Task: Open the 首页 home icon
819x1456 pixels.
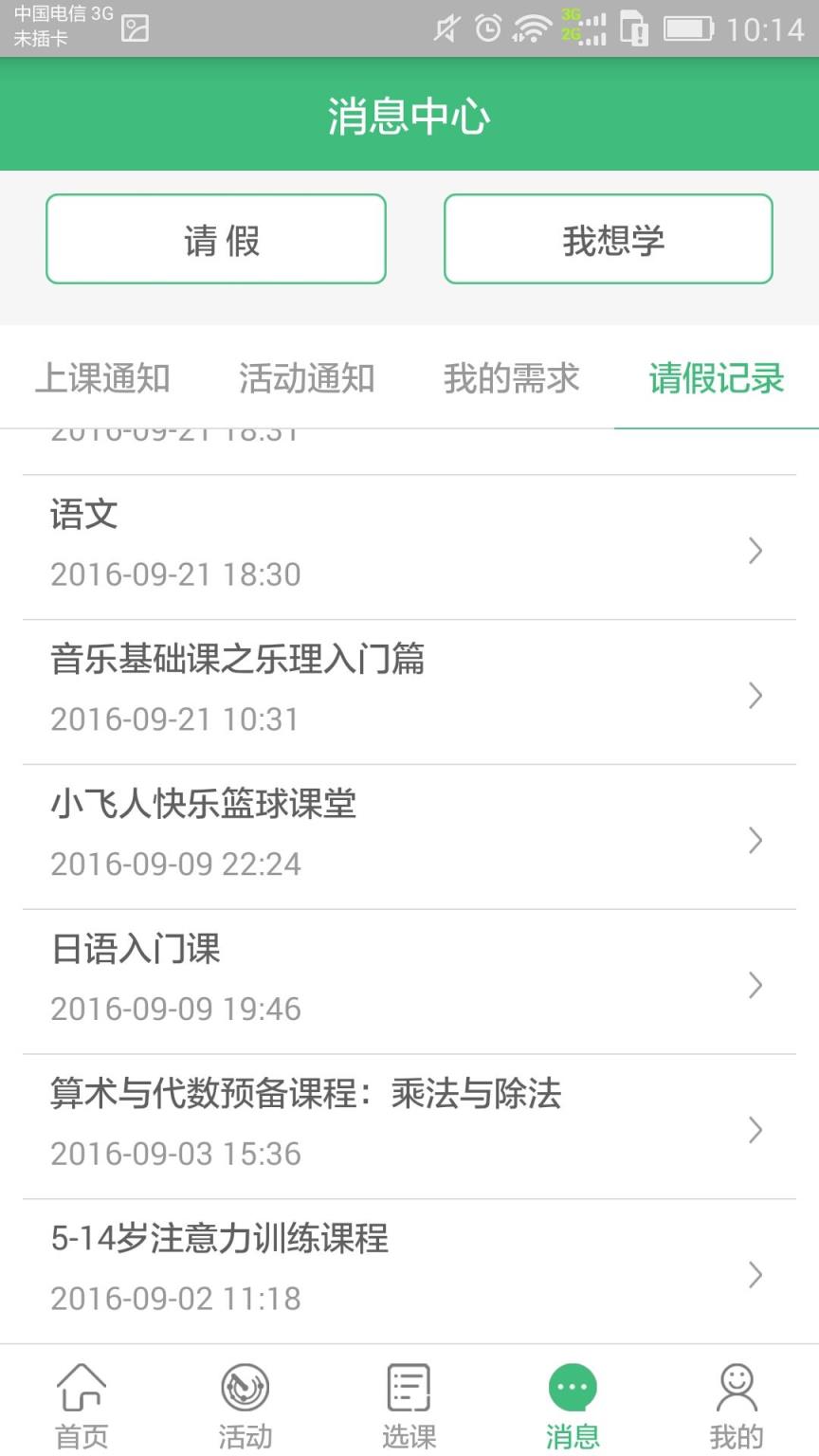Action: [x=81, y=1403]
